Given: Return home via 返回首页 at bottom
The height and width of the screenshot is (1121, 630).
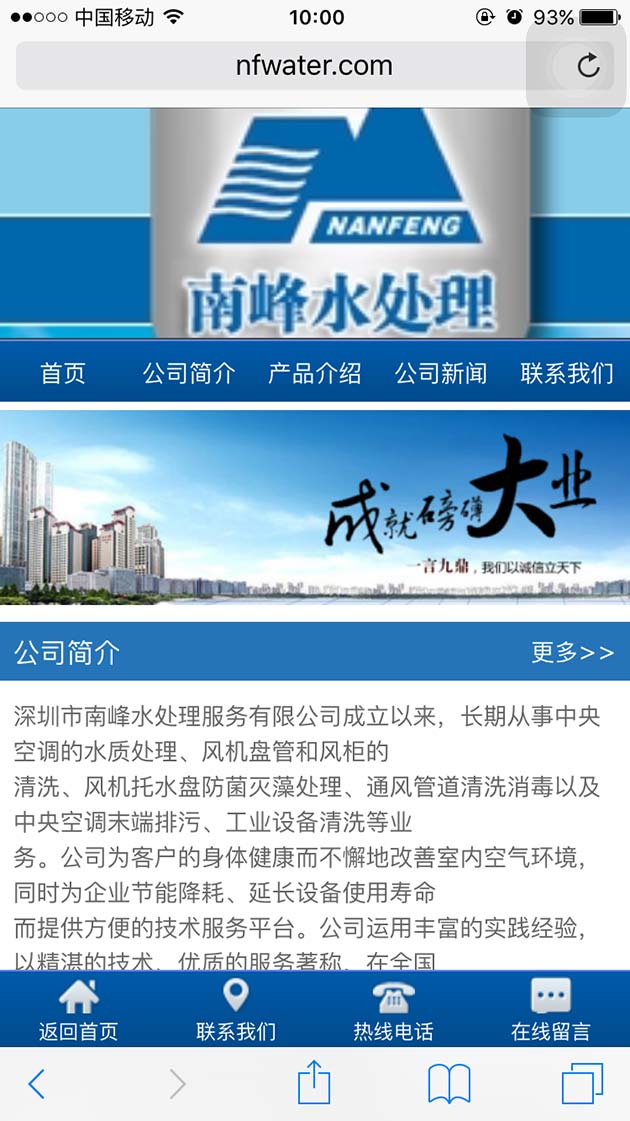Looking at the screenshot, I should coord(78,1010).
